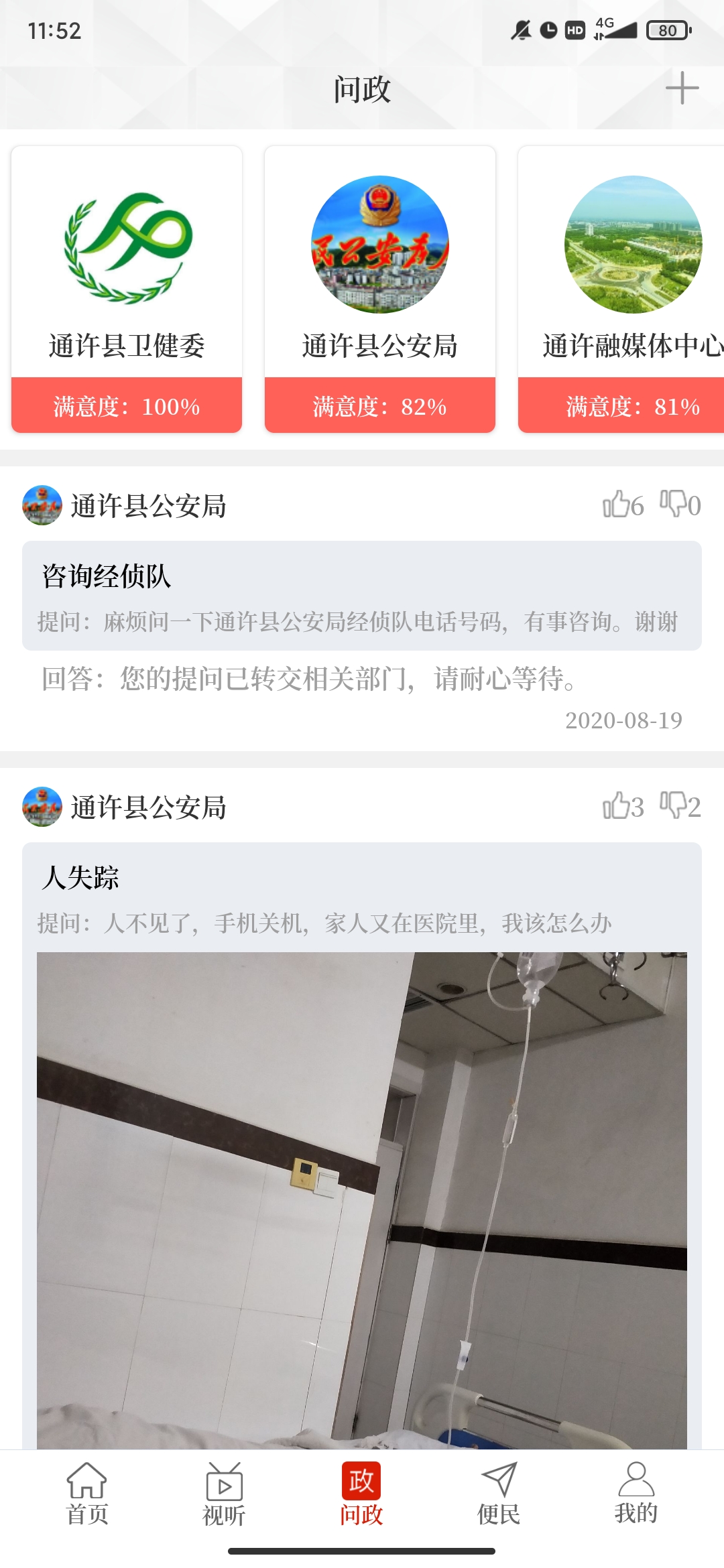Image resolution: width=724 pixels, height=1568 pixels.
Task: Open the 咨询经侦队 question
Action: click(x=362, y=595)
